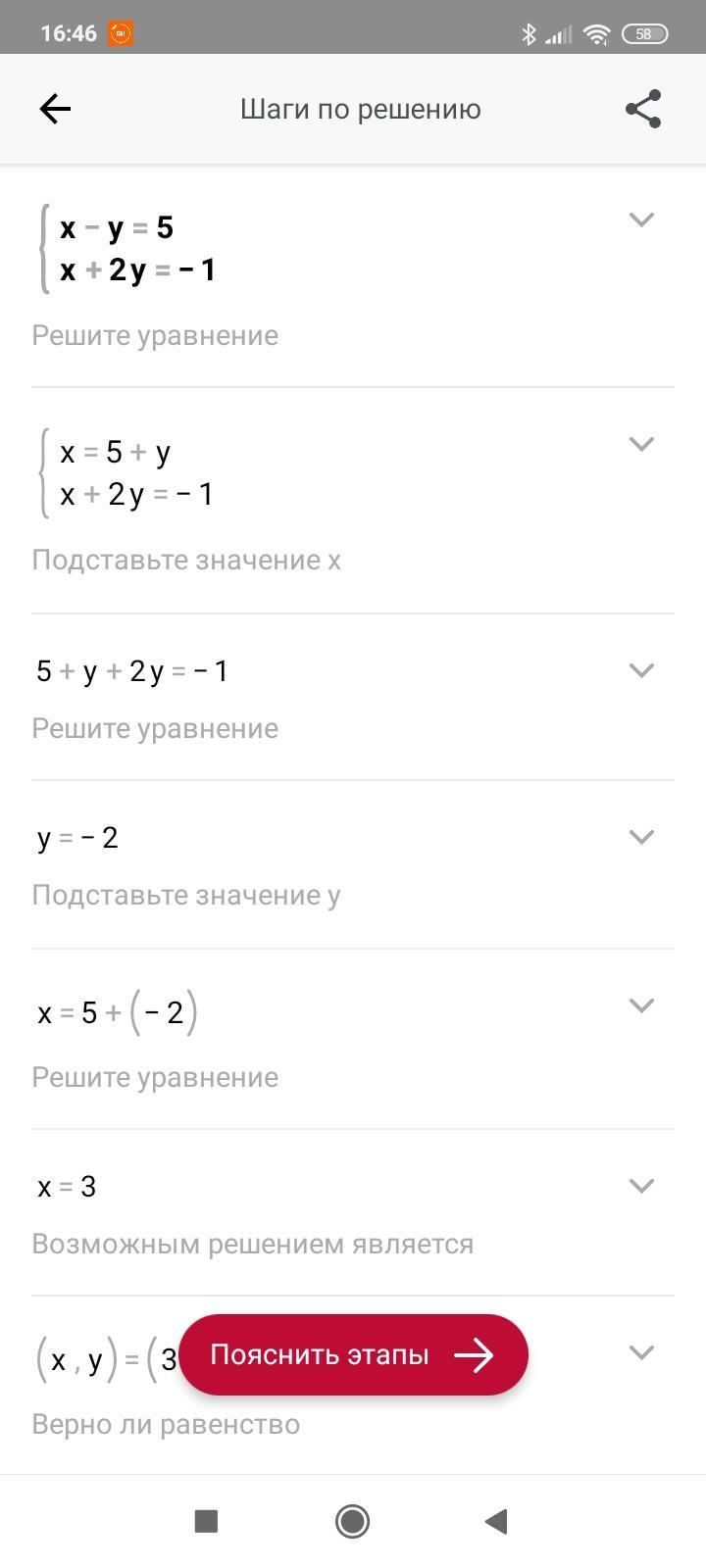Go to the home screen
The width and height of the screenshot is (706, 1568).
point(352,1521)
